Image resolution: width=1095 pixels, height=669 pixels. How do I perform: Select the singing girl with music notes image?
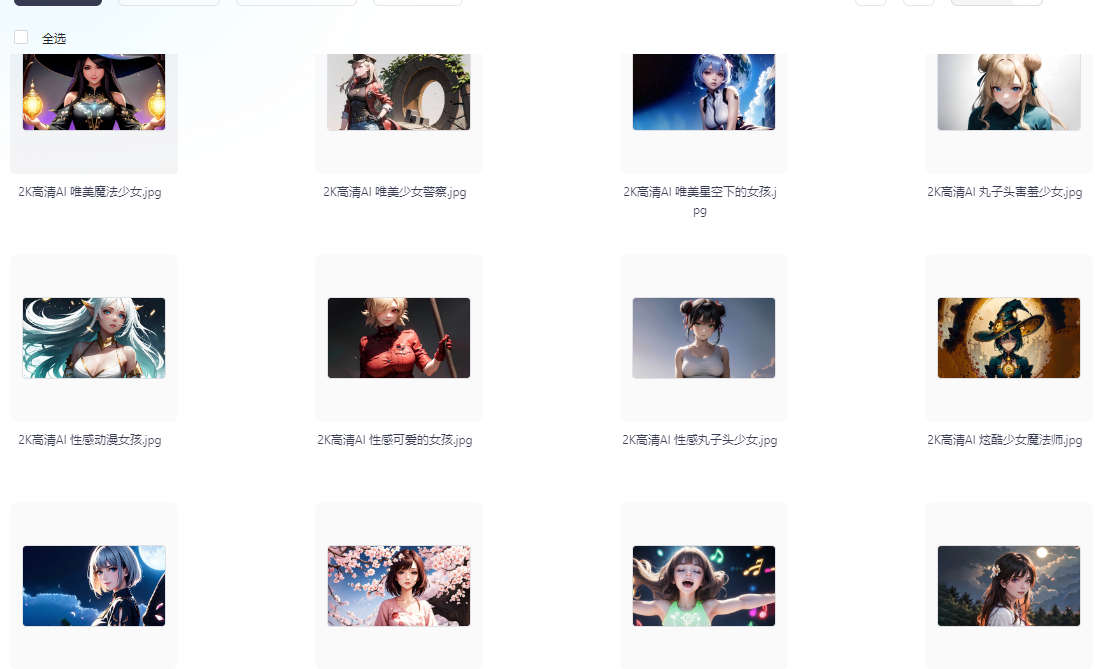tap(703, 585)
